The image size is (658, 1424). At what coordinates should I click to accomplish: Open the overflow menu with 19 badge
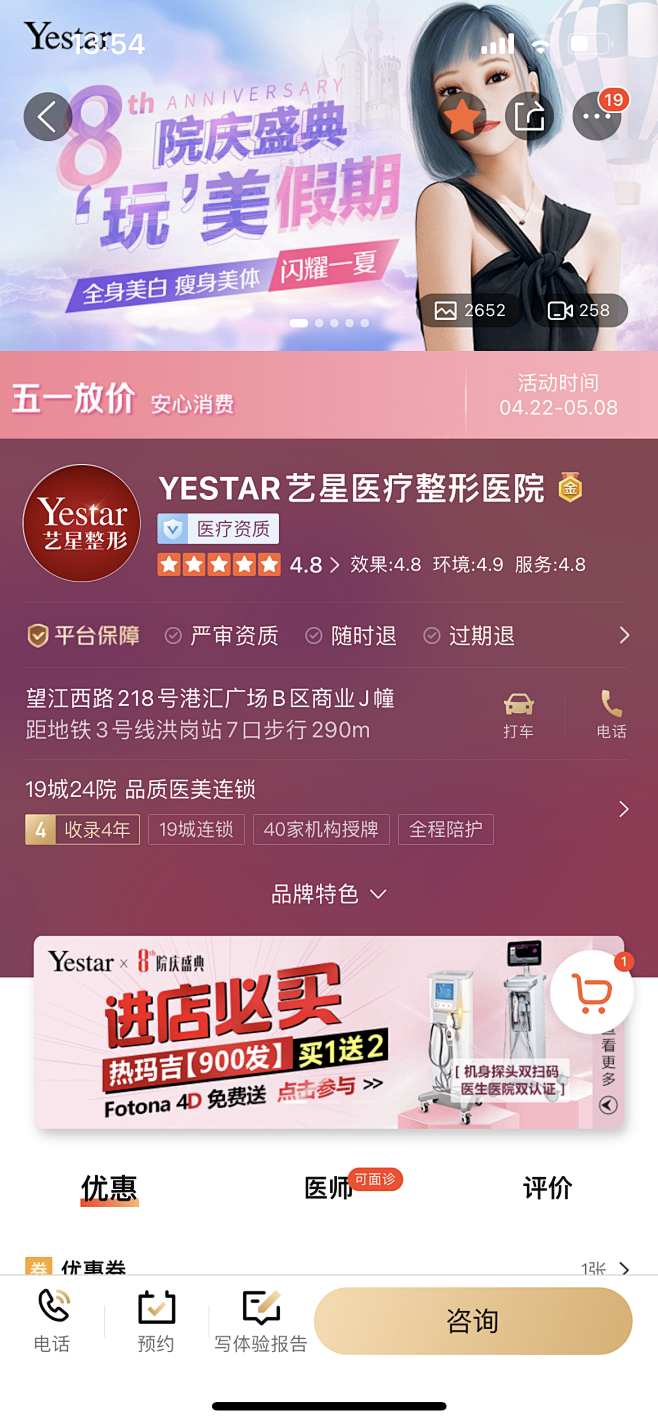(597, 117)
